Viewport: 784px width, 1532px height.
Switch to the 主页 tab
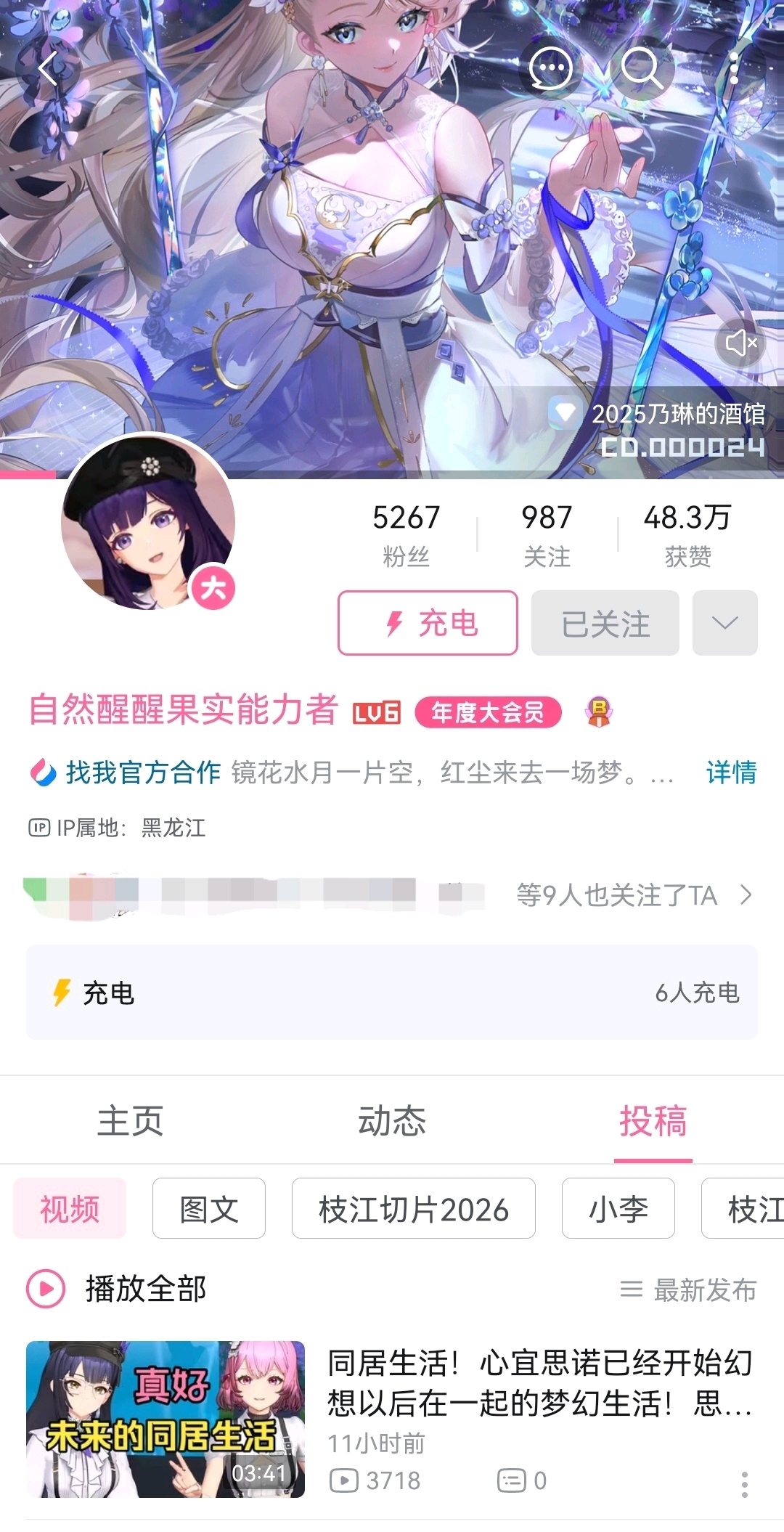pos(131,1120)
